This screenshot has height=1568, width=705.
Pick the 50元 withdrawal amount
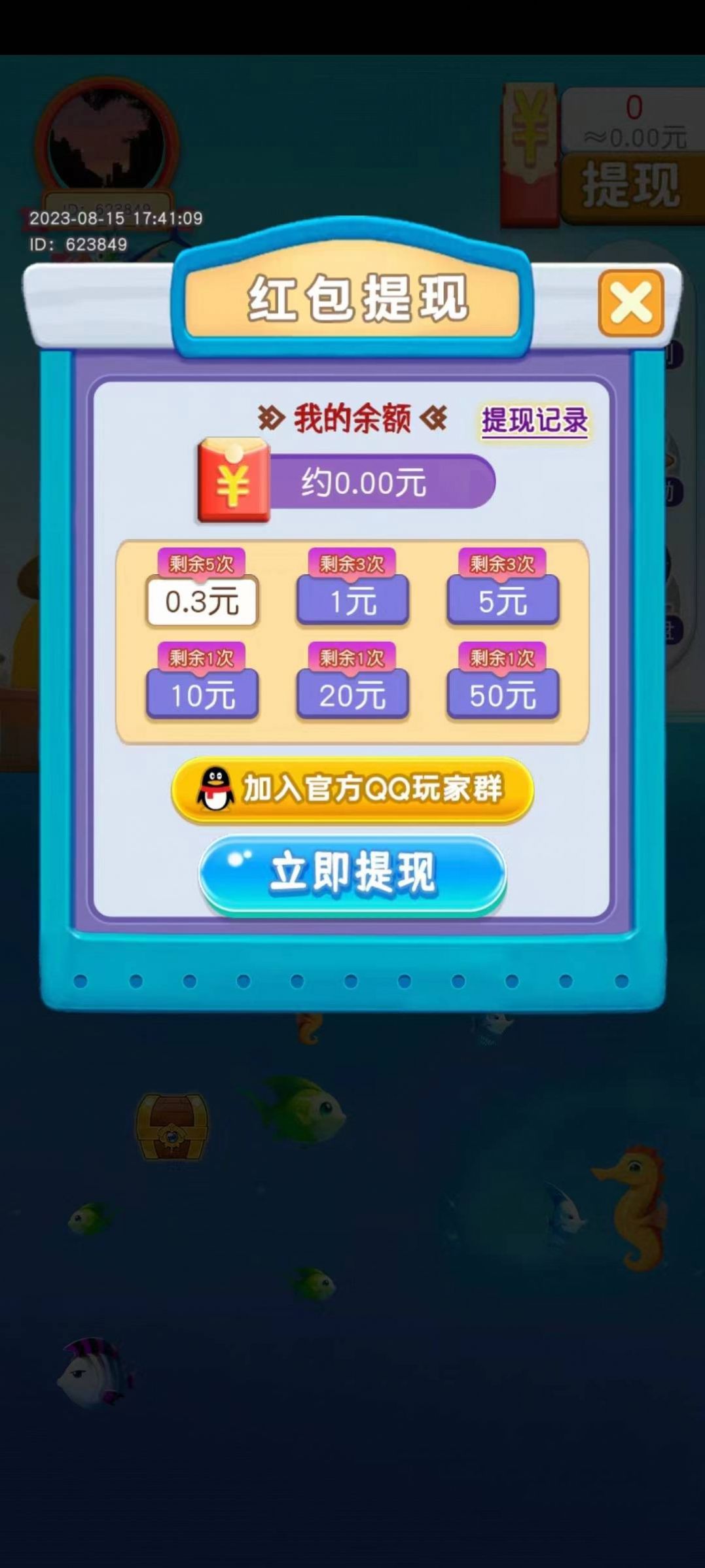click(503, 695)
